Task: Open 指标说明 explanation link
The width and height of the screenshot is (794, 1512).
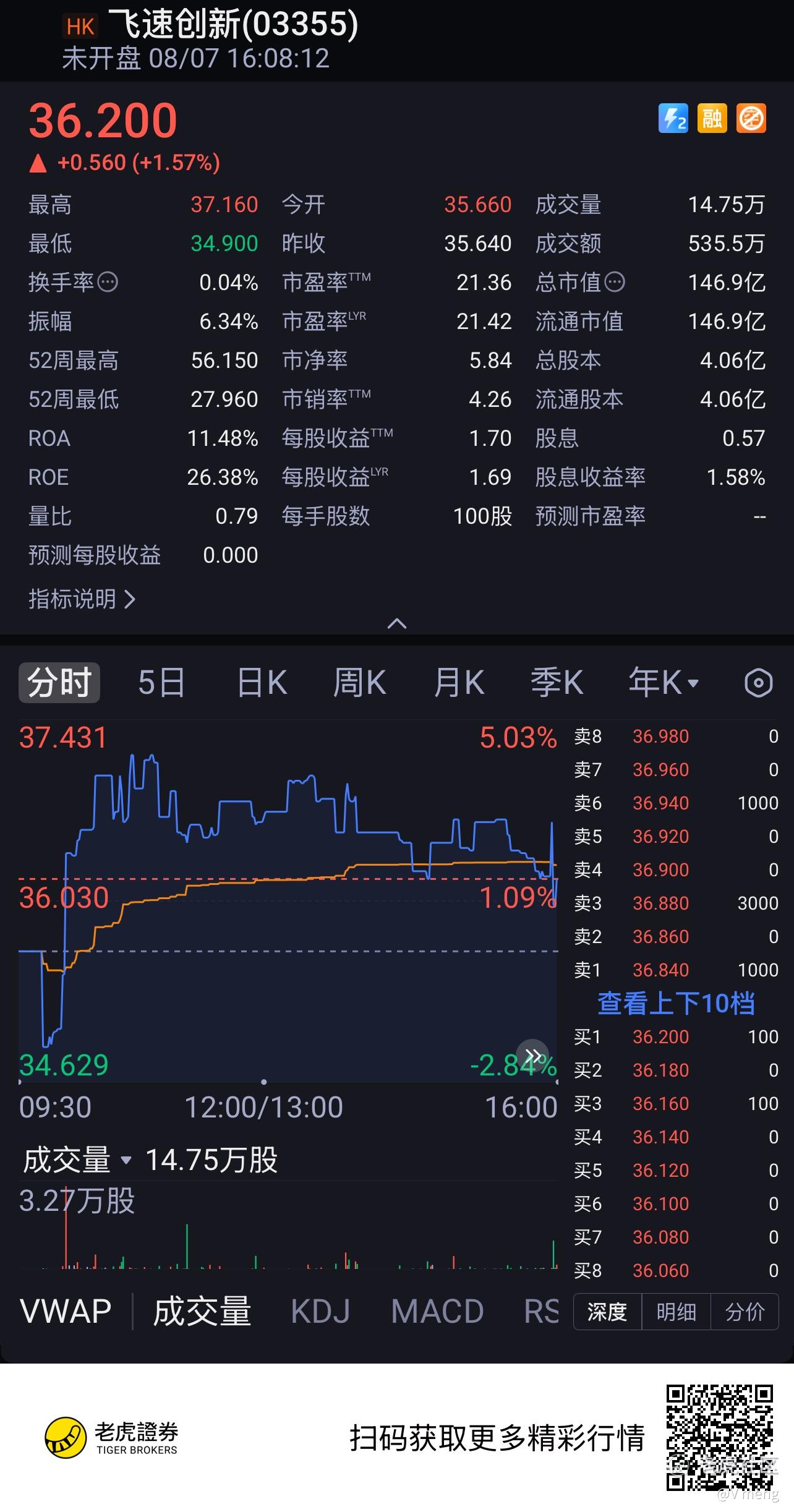Action: [x=82, y=599]
